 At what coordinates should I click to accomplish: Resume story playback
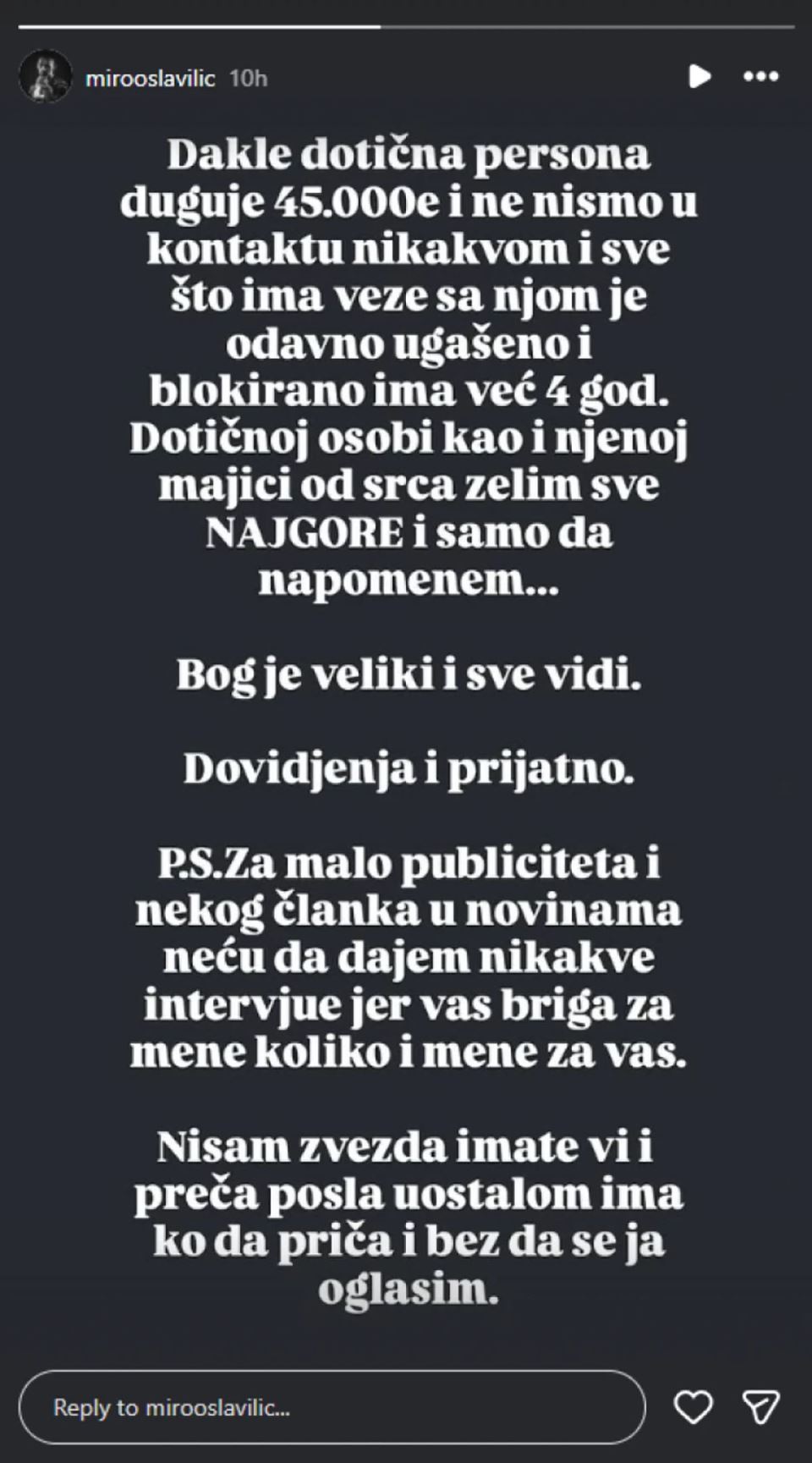(x=700, y=77)
